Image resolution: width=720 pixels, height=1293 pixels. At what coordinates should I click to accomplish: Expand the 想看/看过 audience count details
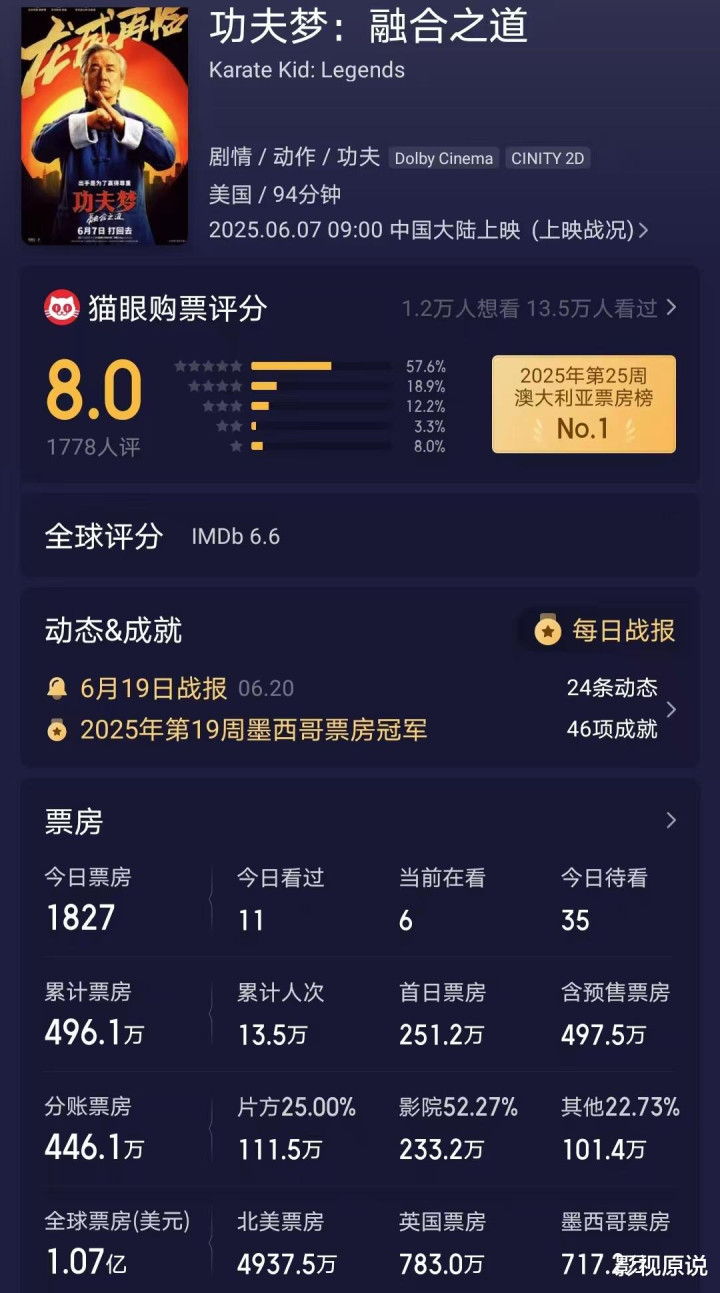(x=540, y=308)
